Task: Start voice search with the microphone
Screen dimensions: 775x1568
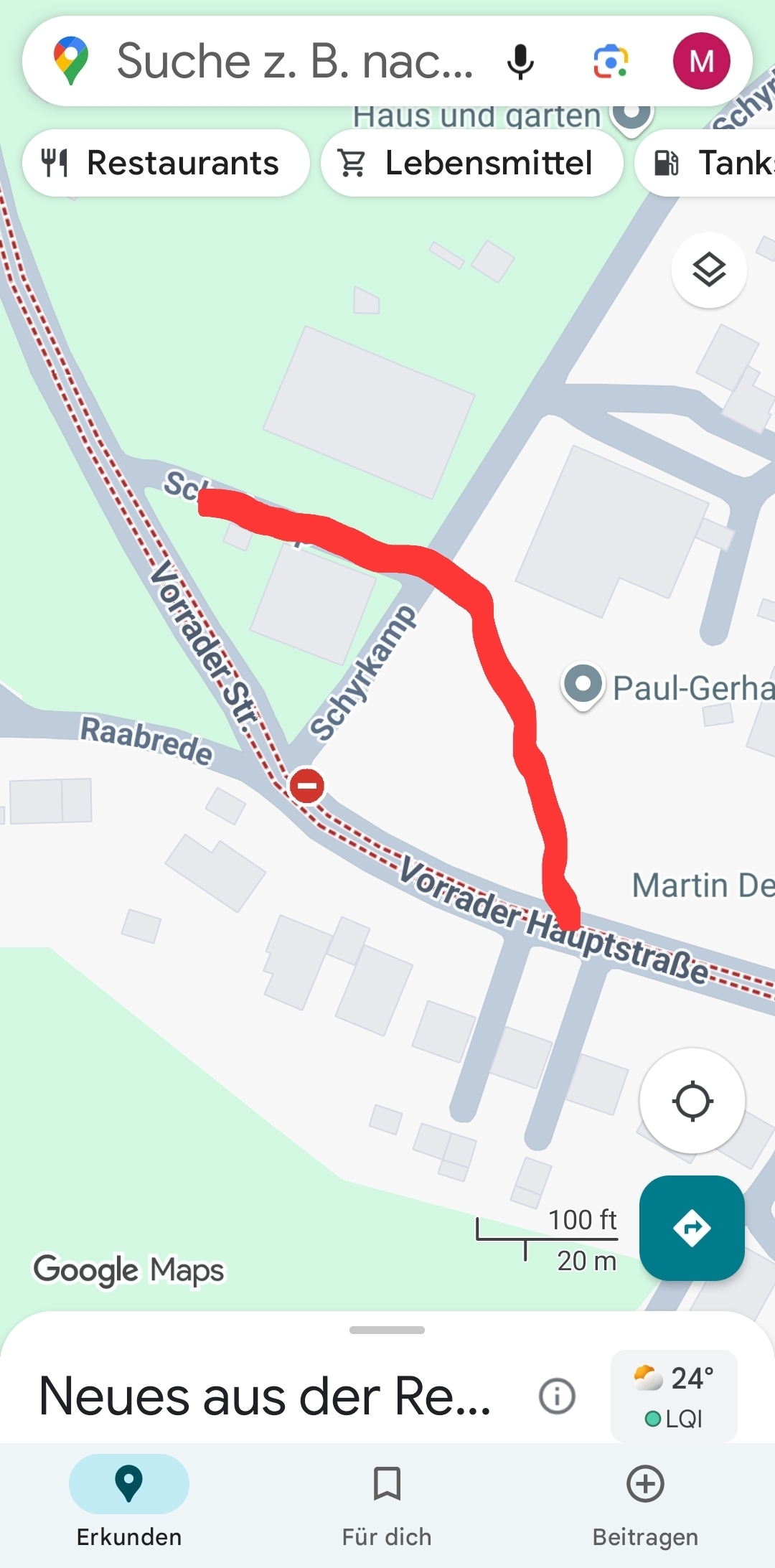Action: (520, 62)
